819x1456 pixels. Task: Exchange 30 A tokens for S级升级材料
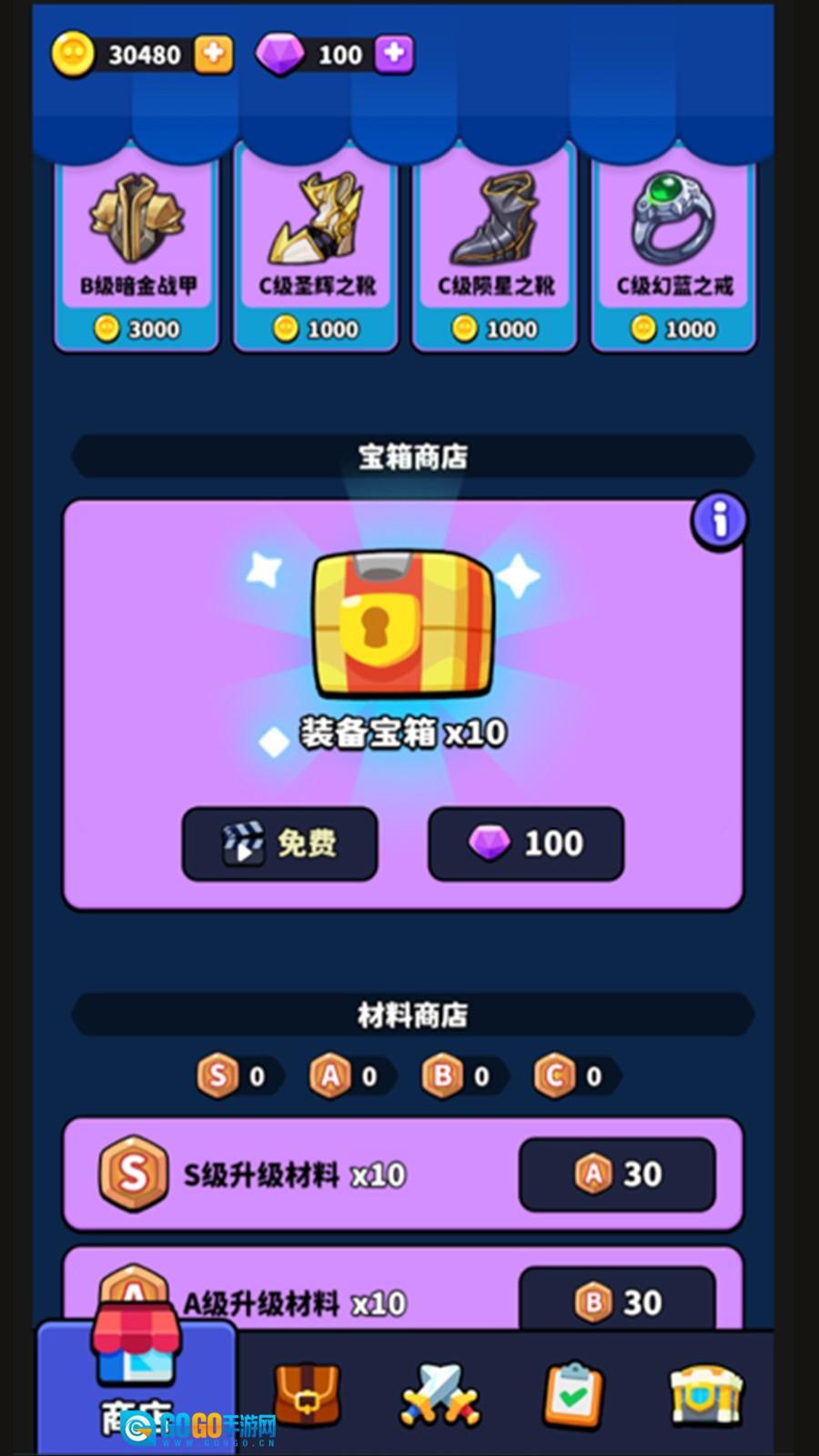click(617, 1174)
